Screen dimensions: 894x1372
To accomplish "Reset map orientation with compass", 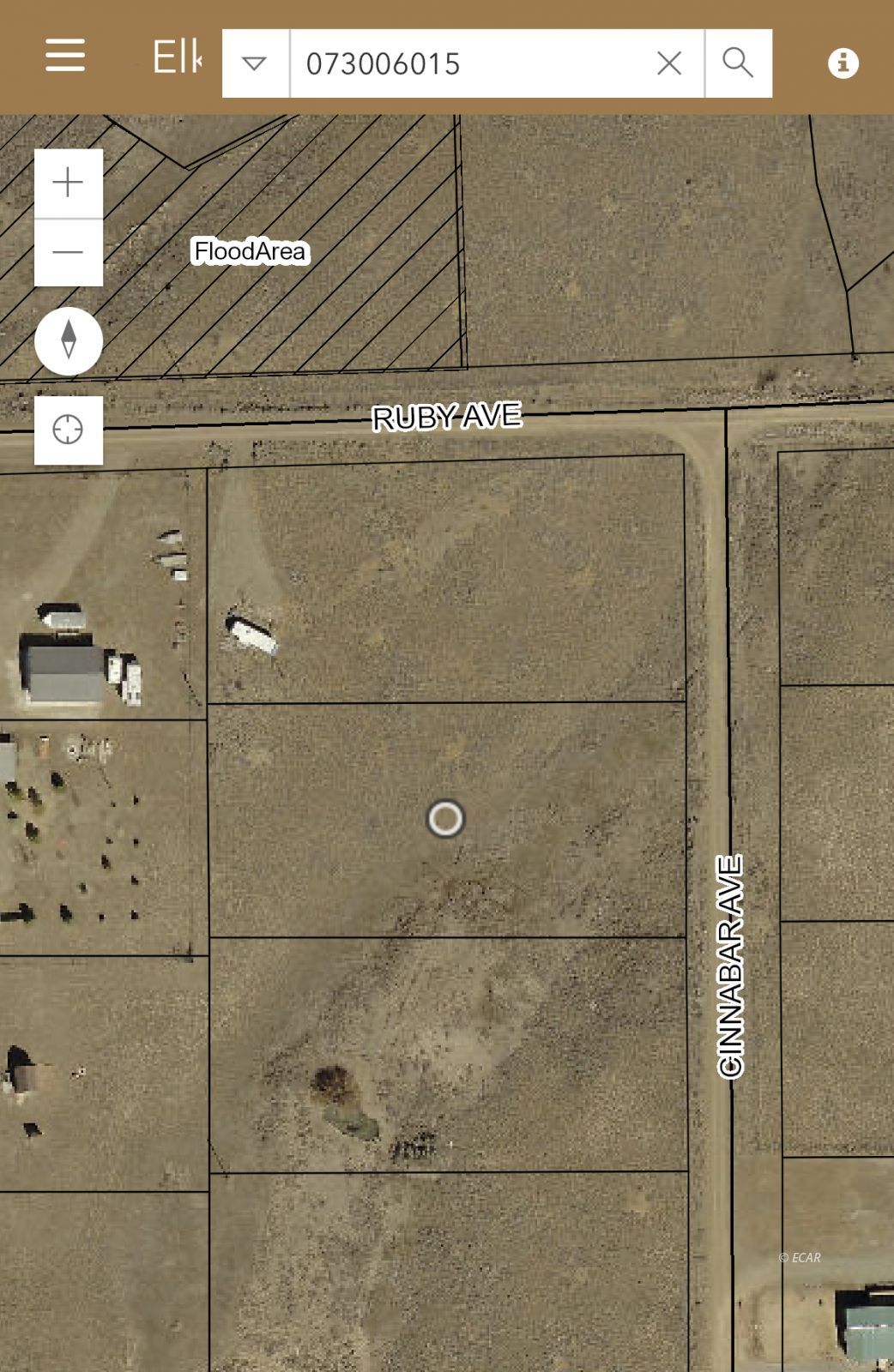I will click(x=69, y=340).
